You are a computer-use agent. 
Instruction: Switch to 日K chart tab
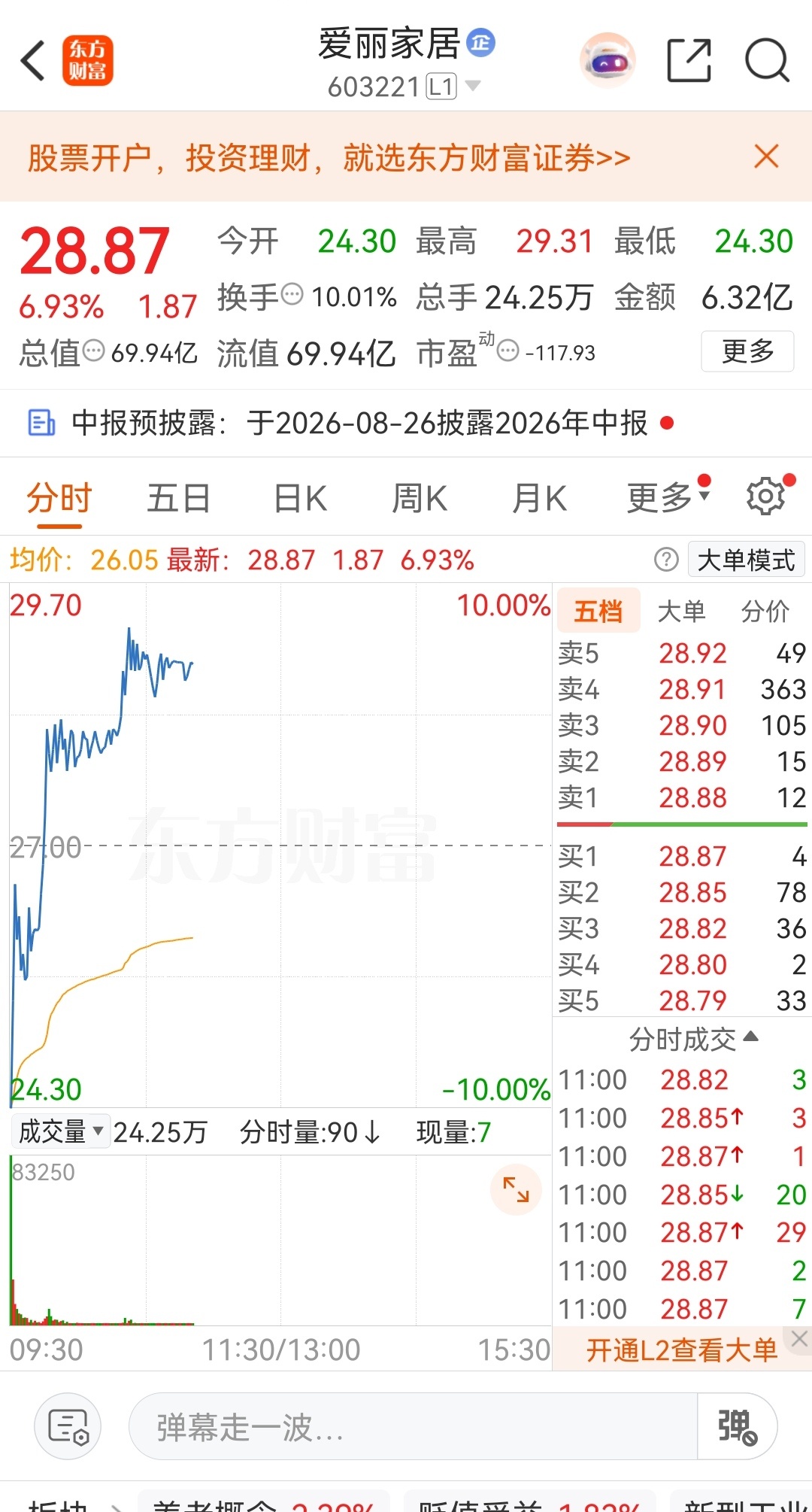(x=300, y=498)
